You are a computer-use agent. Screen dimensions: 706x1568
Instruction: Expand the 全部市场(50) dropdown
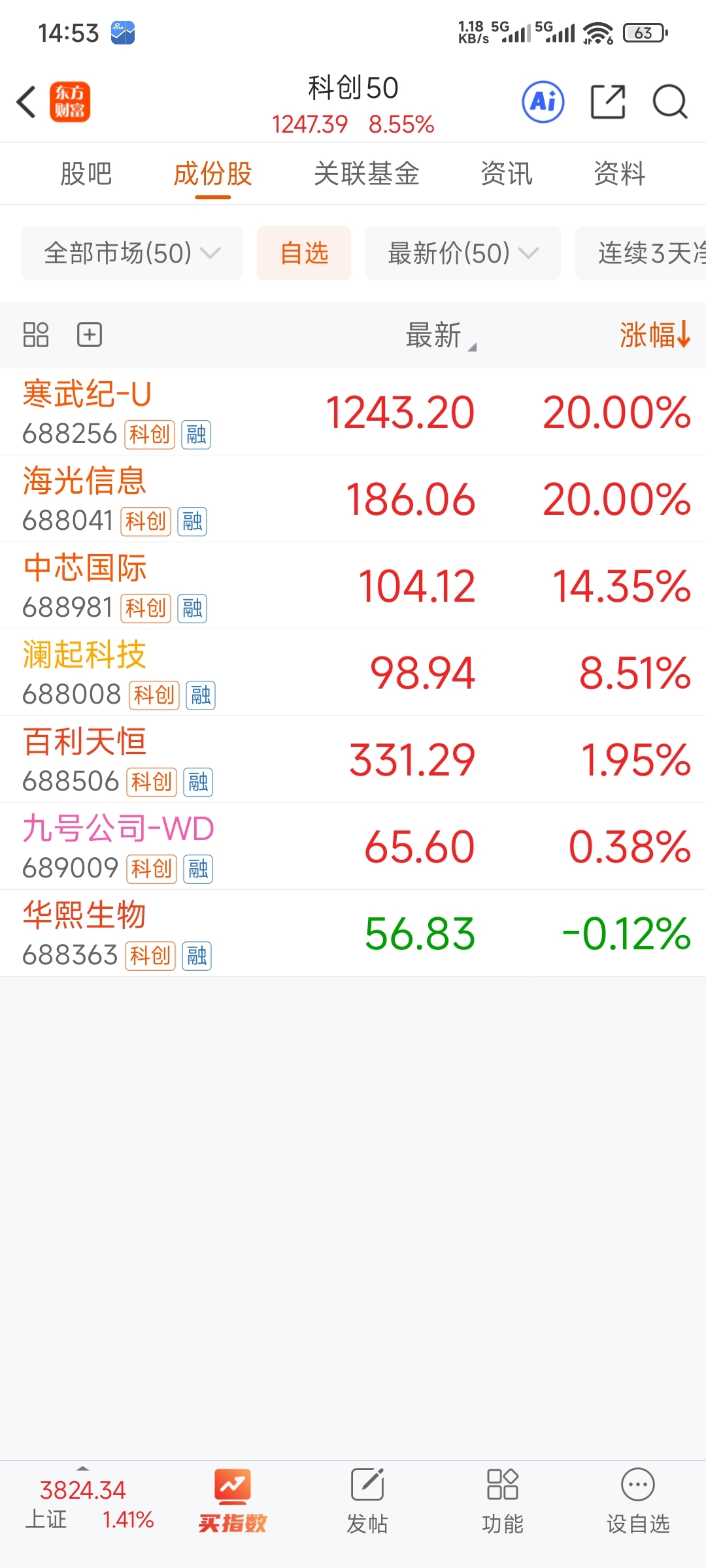click(132, 253)
